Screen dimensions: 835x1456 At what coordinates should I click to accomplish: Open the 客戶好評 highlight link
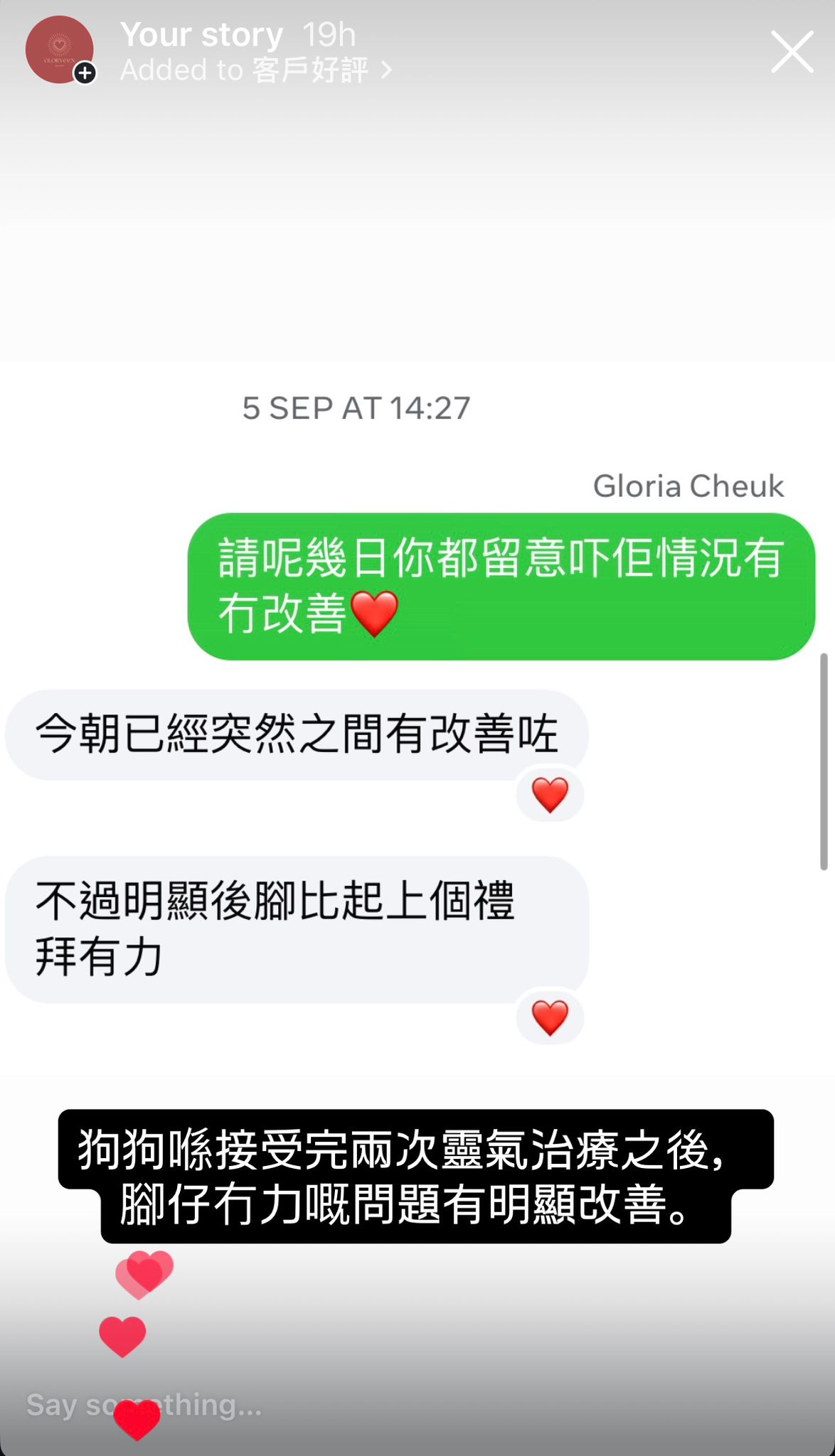click(256, 70)
